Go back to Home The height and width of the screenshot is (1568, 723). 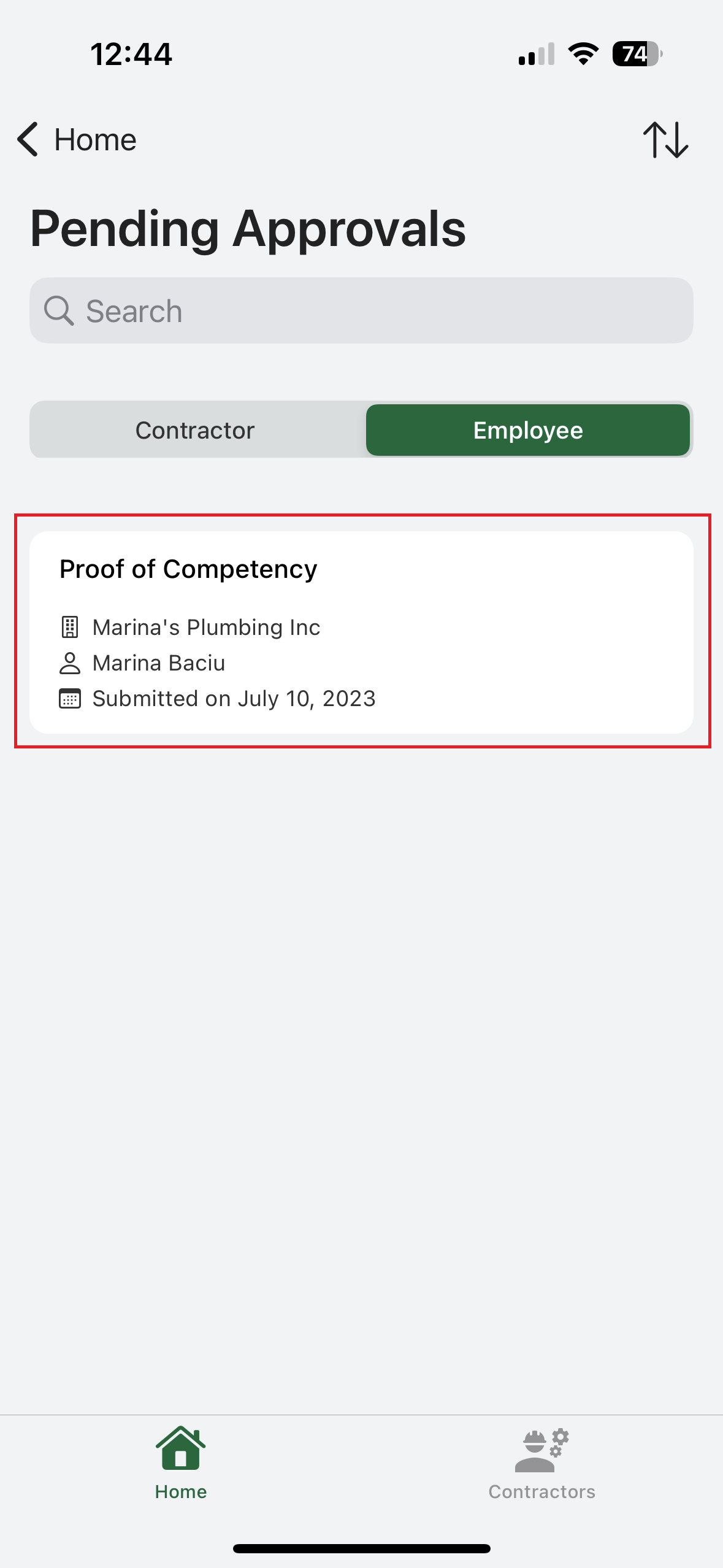pyautogui.click(x=77, y=140)
